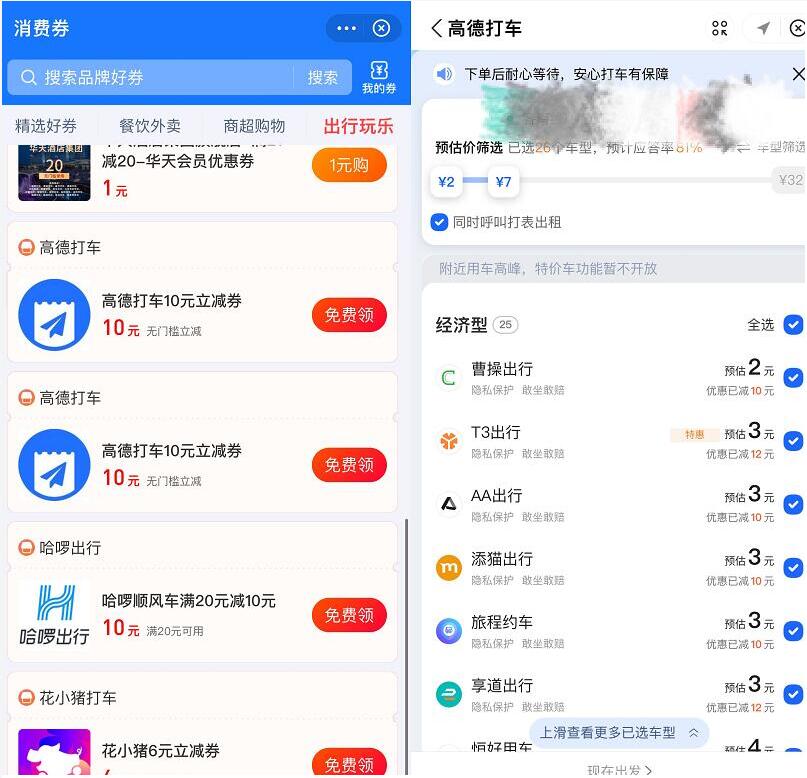Buy the 华天 member coupon via 1元购
Screen dimensions: 807x778
point(348,165)
